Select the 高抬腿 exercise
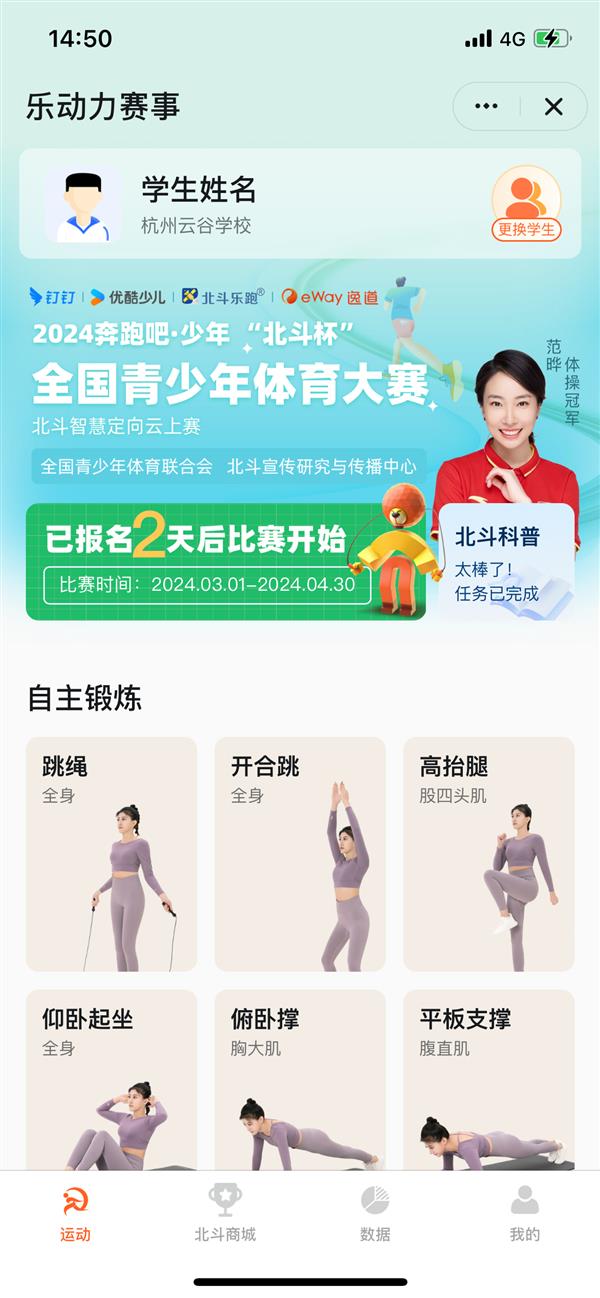The height and width of the screenshot is (1298, 600). 488,854
